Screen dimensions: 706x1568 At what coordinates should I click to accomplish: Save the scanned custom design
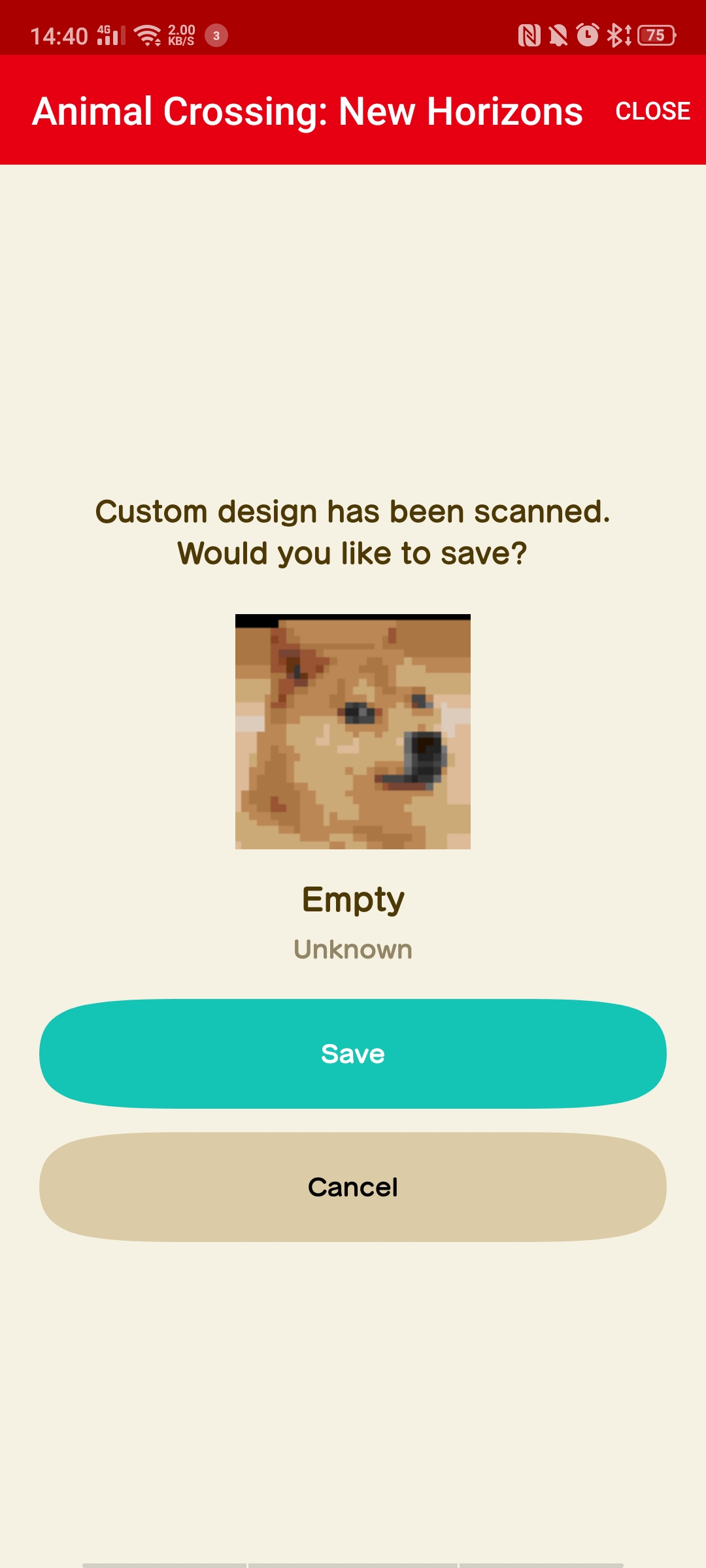353,1053
